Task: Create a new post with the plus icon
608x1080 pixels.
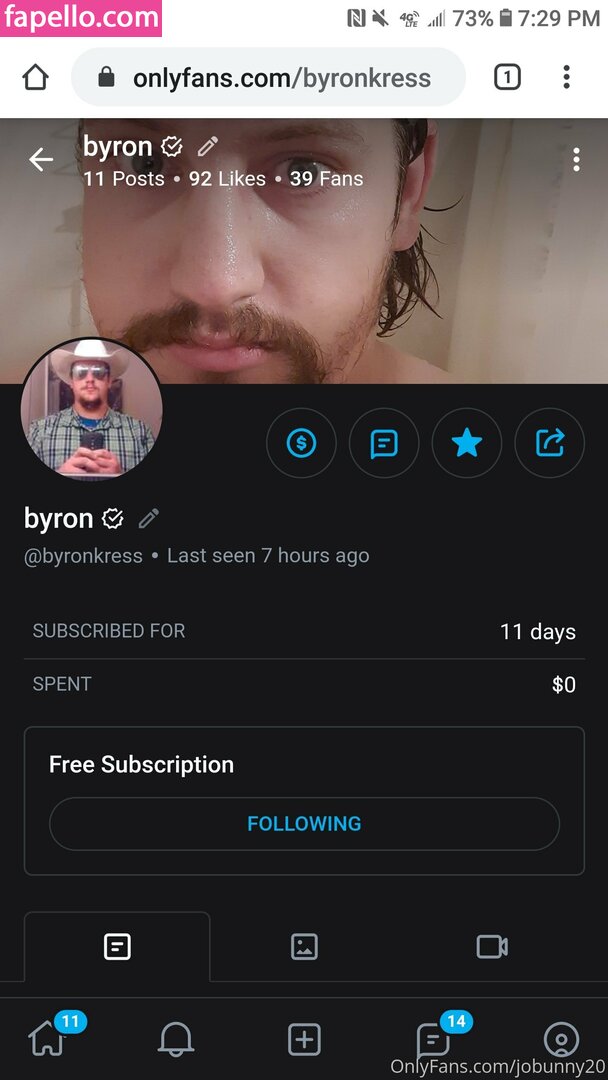Action: click(x=304, y=1040)
